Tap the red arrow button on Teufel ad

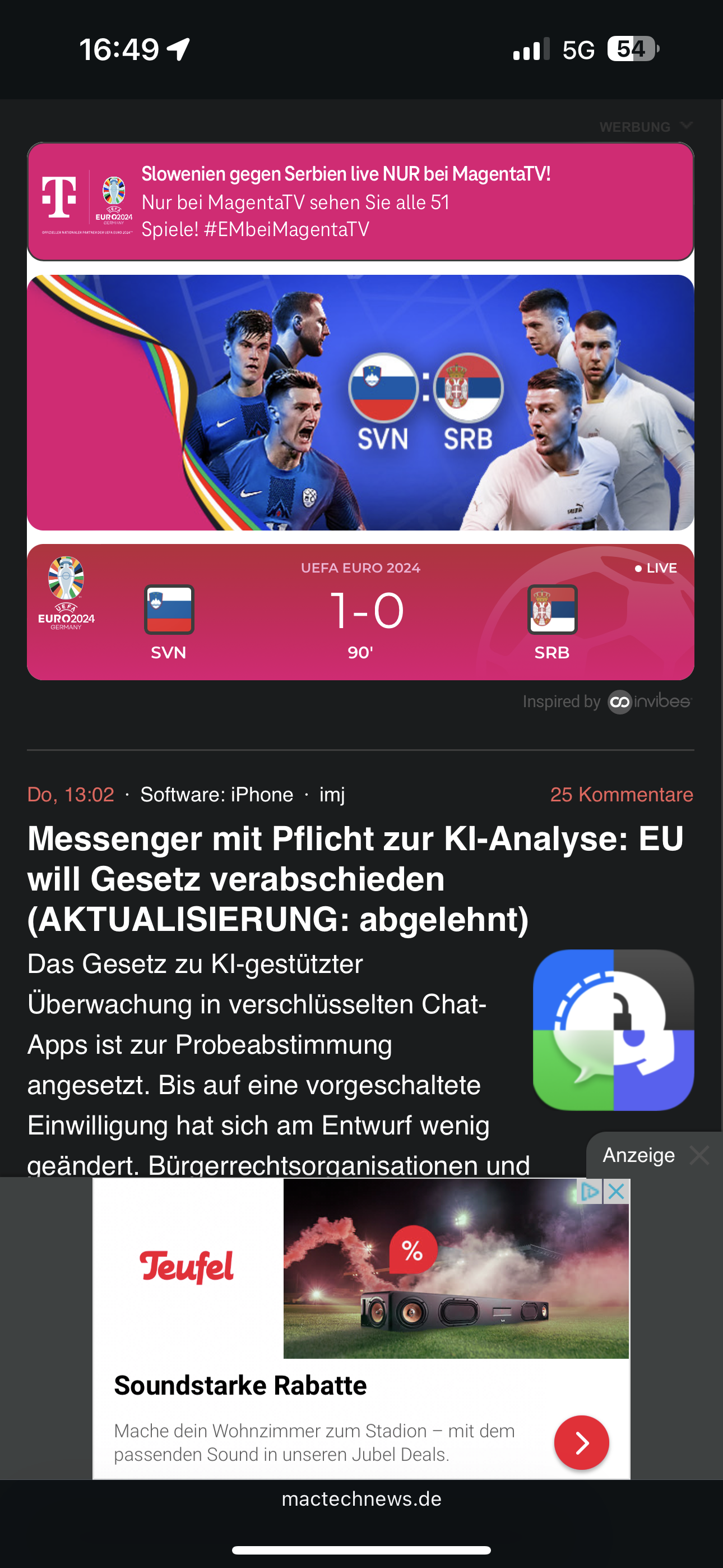pos(581,1442)
